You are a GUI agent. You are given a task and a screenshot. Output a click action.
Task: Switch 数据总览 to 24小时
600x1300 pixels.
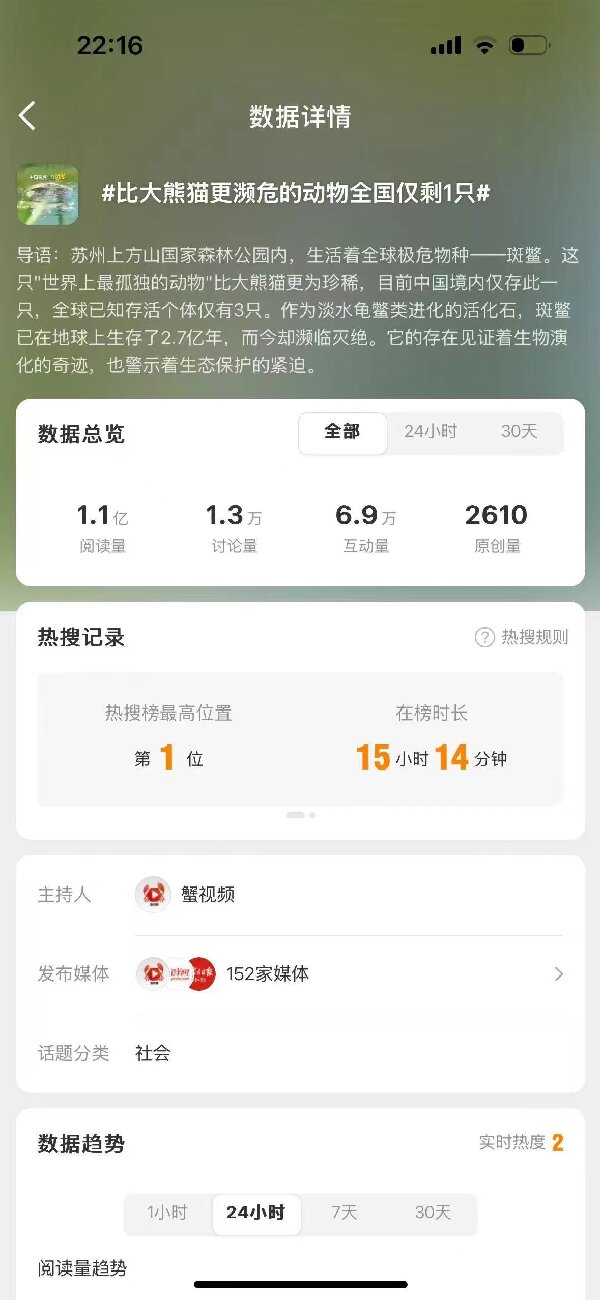tap(430, 432)
